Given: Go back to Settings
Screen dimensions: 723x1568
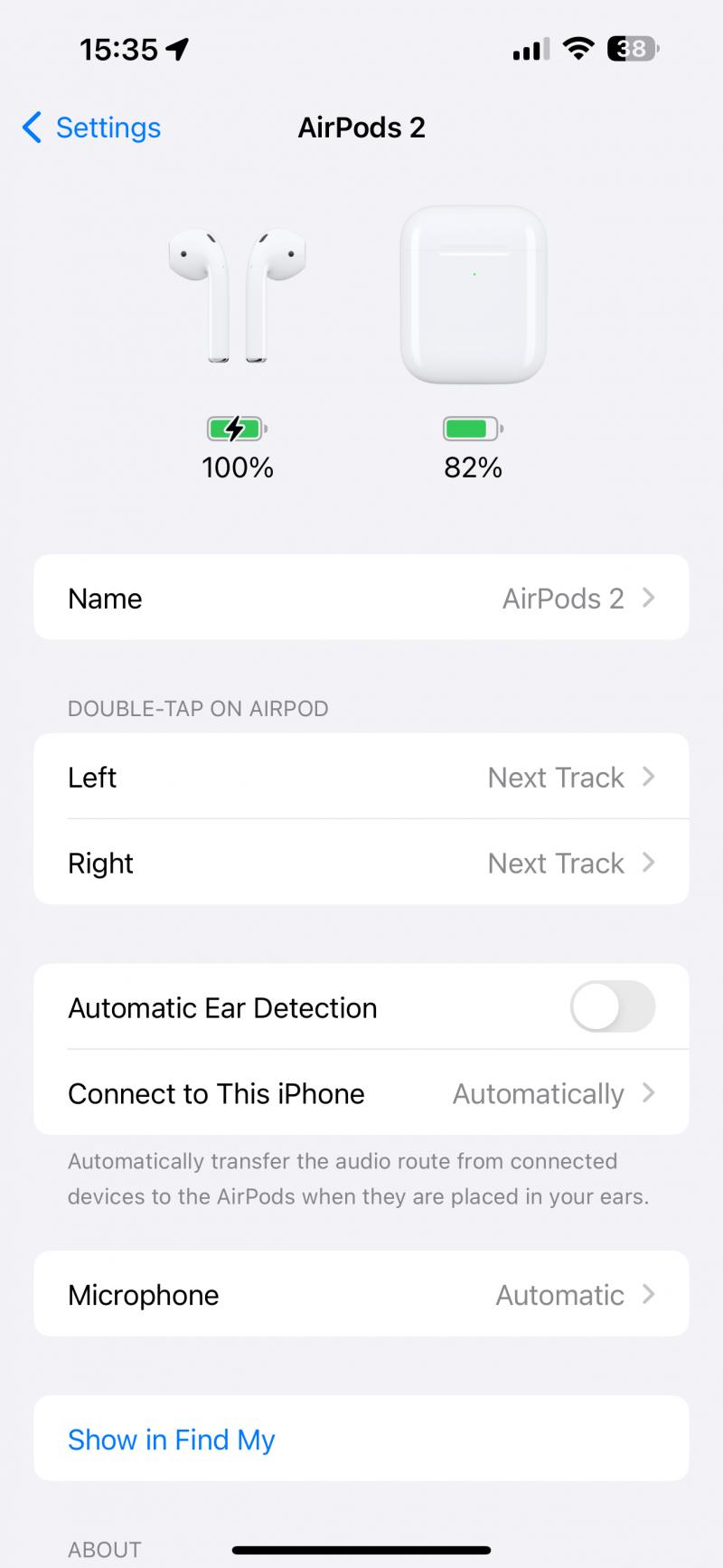Looking at the screenshot, I should click(91, 128).
